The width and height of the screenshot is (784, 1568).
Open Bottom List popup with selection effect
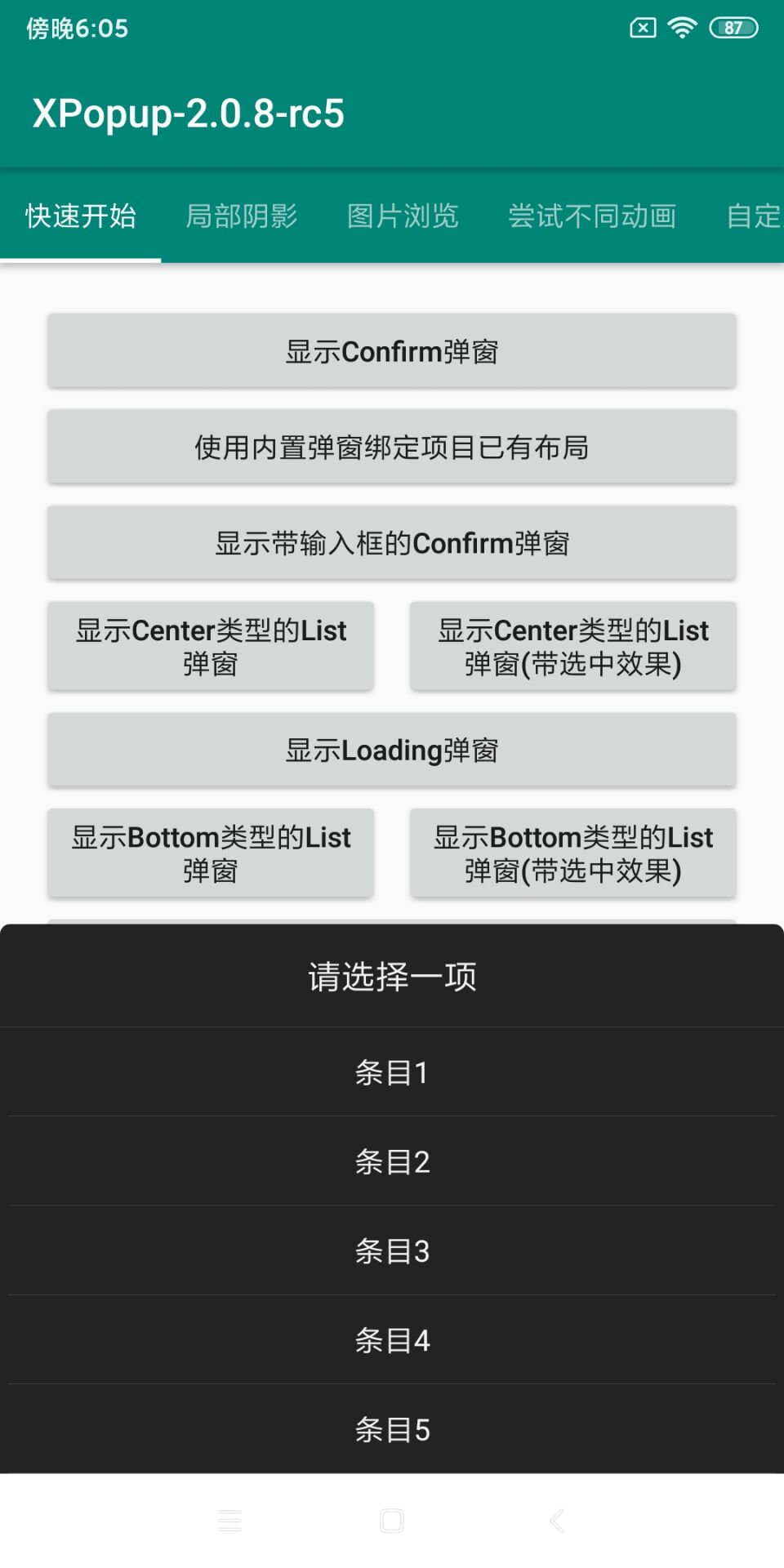click(x=572, y=853)
